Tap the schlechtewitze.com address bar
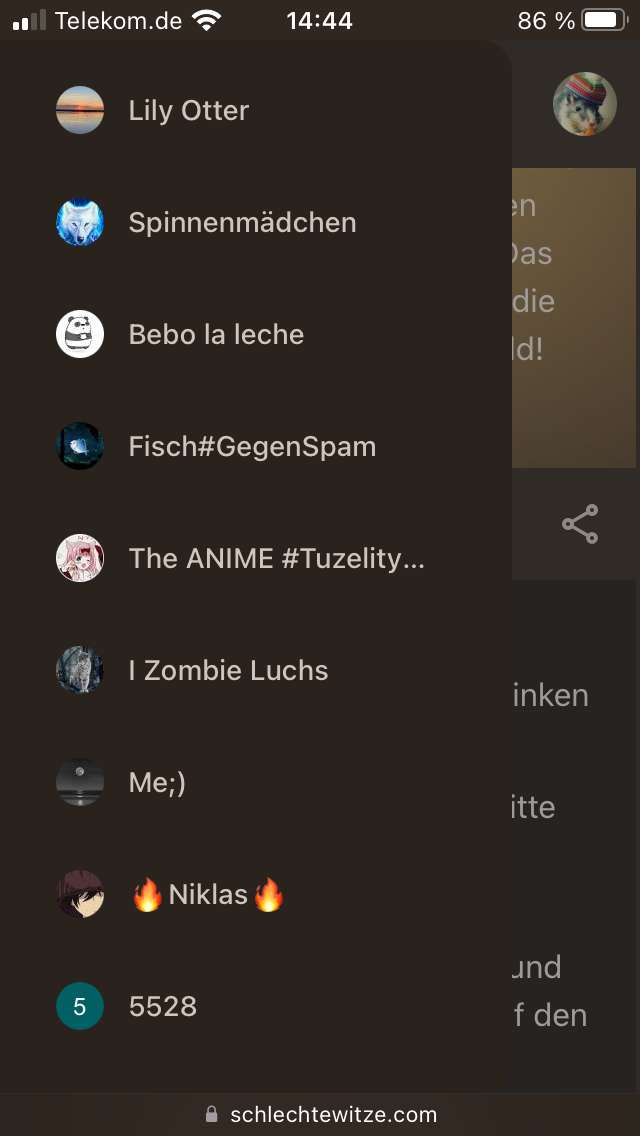Screen dimensions: 640x1136 click(321, 1114)
